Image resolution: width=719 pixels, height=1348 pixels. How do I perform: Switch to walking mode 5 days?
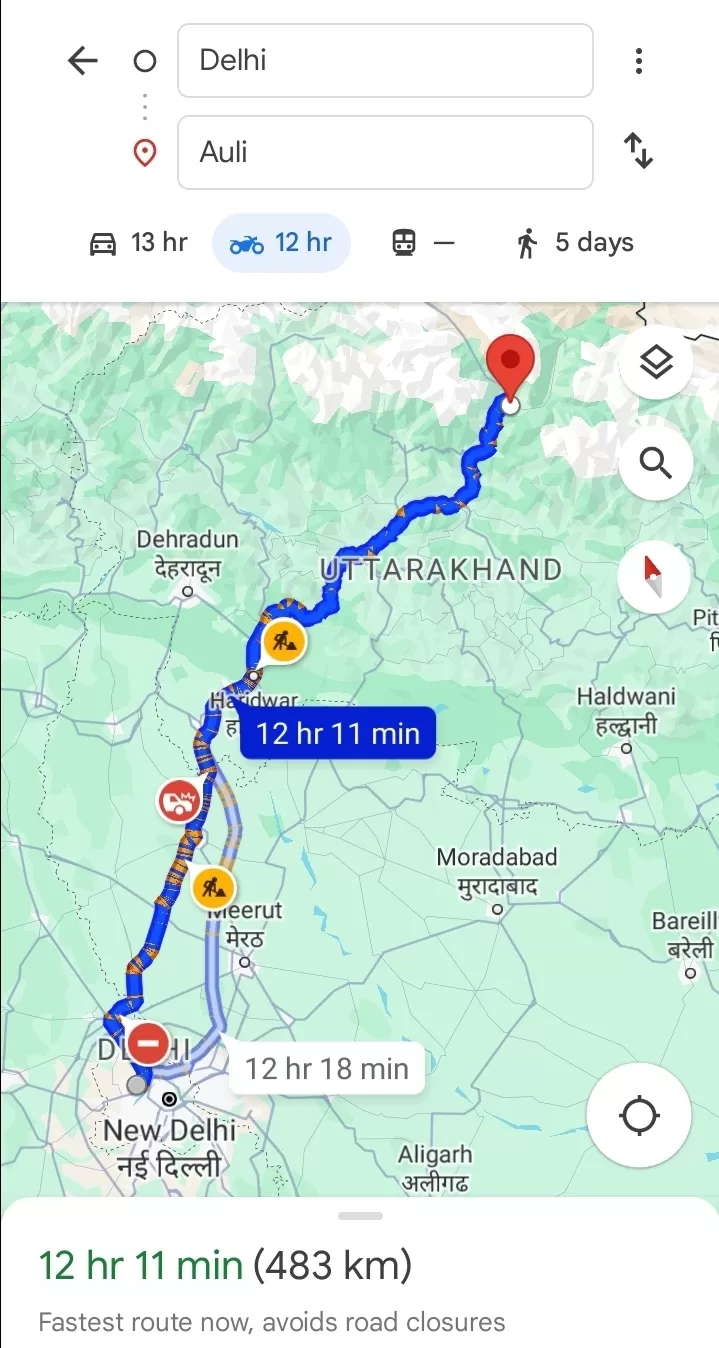(x=574, y=243)
